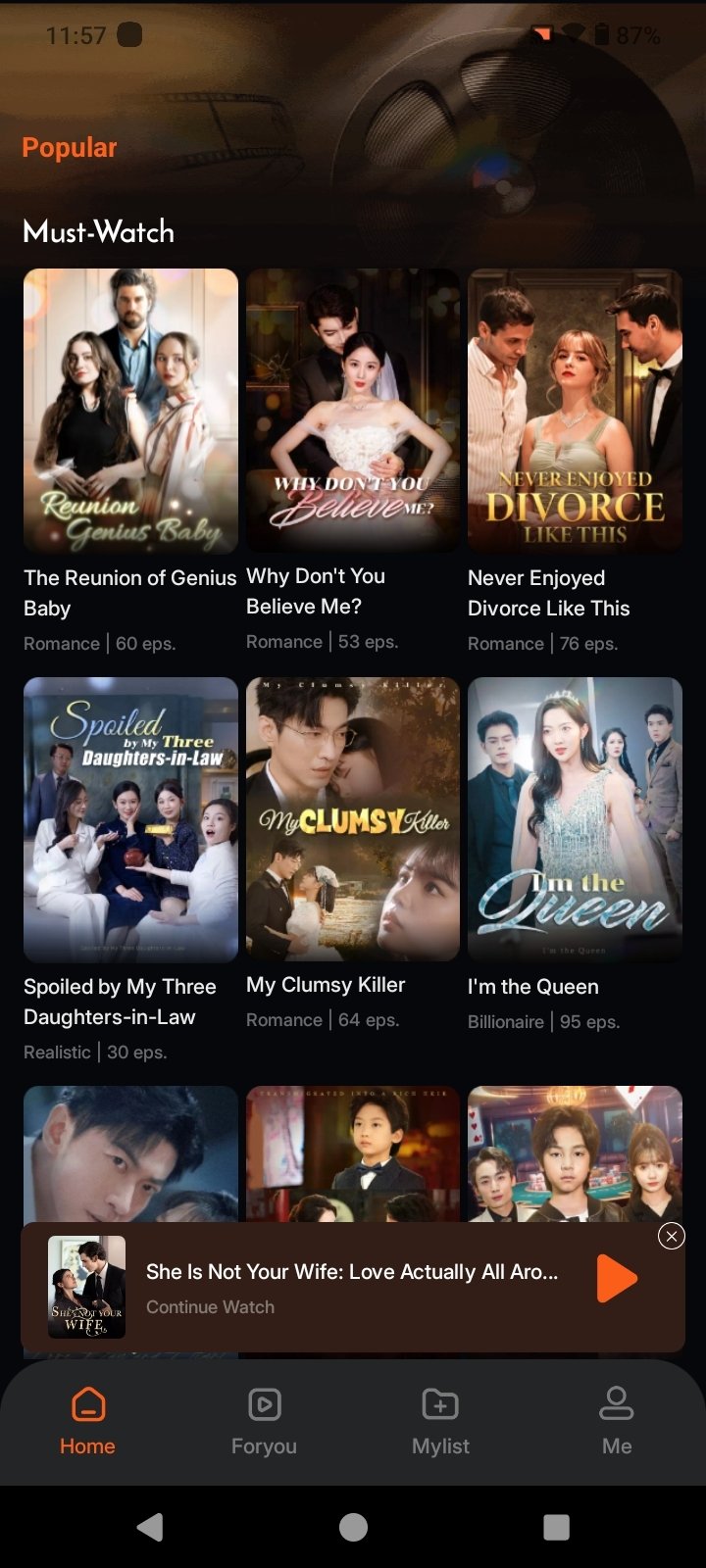The height and width of the screenshot is (1568, 706).
Task: Open Never Enjoyed Divorce Like This
Action: pos(575,412)
